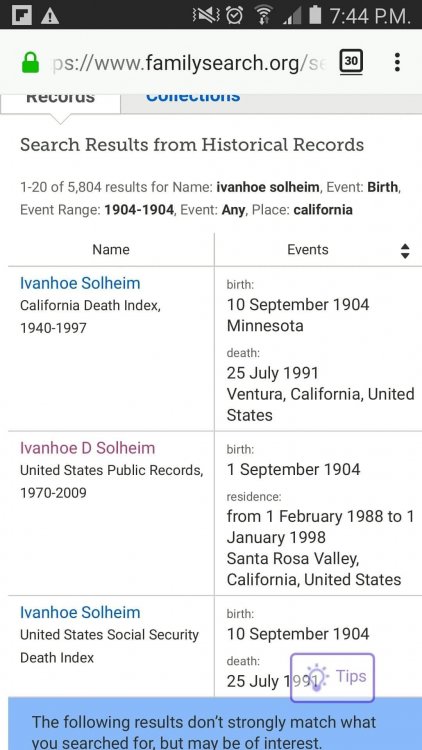Tap the familysearch.org address bar

[x=189, y=63]
